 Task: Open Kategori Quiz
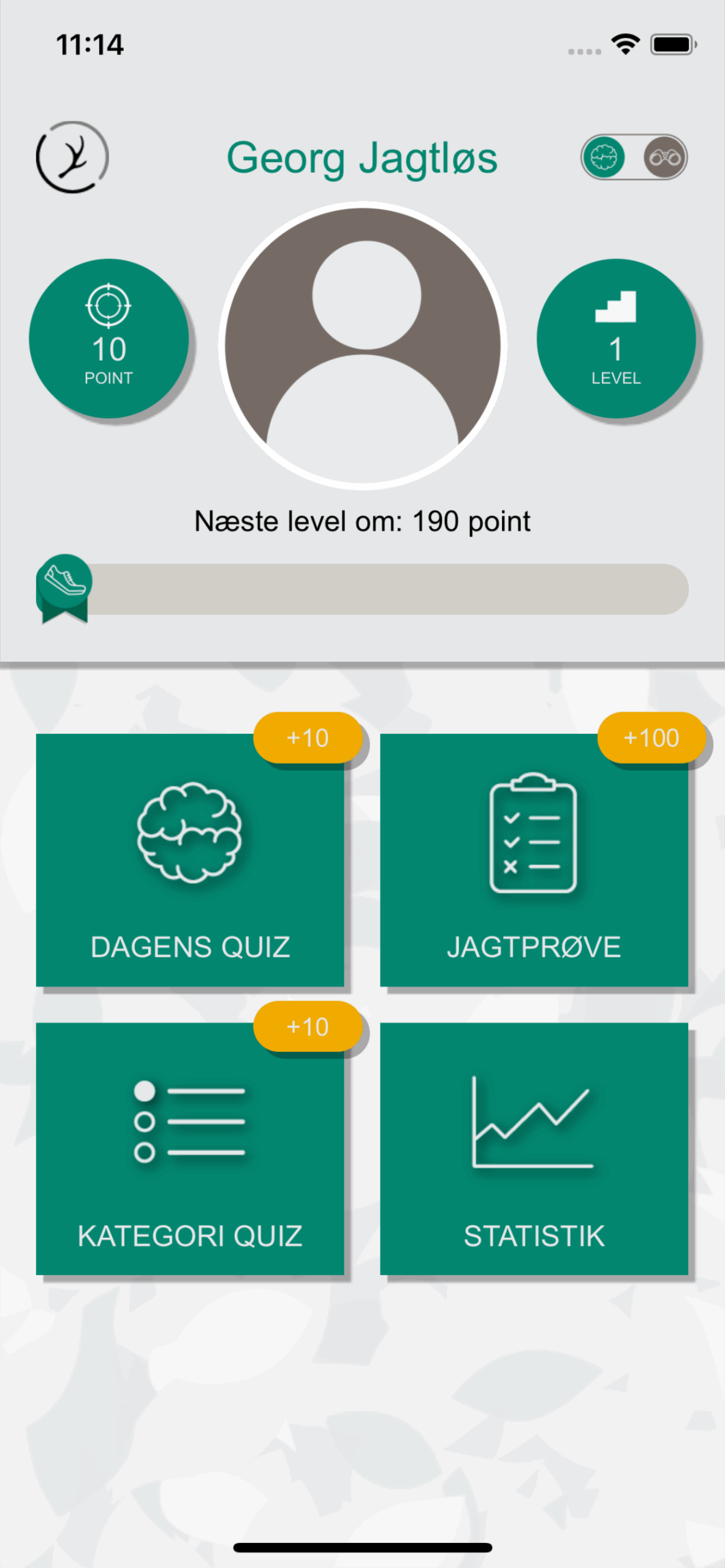(x=189, y=1148)
